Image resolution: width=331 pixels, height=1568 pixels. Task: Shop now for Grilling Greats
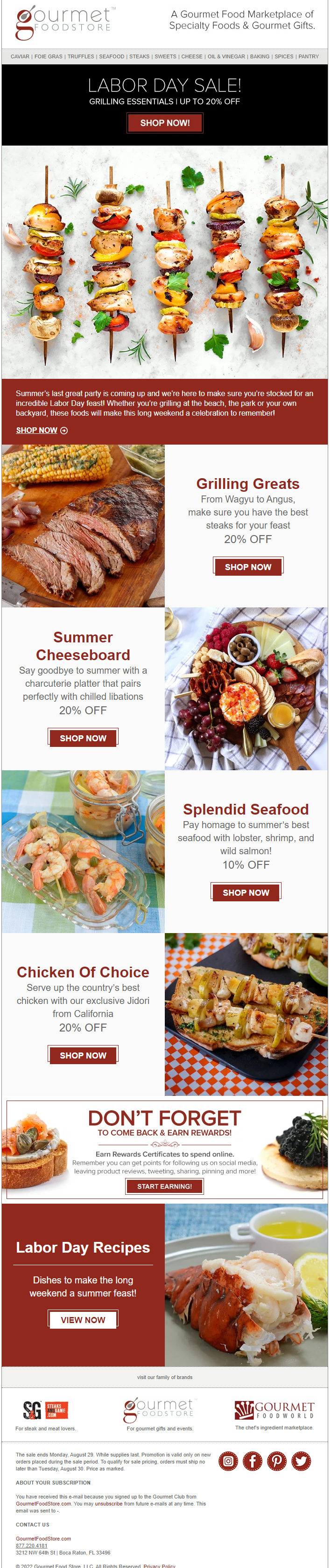click(x=247, y=567)
